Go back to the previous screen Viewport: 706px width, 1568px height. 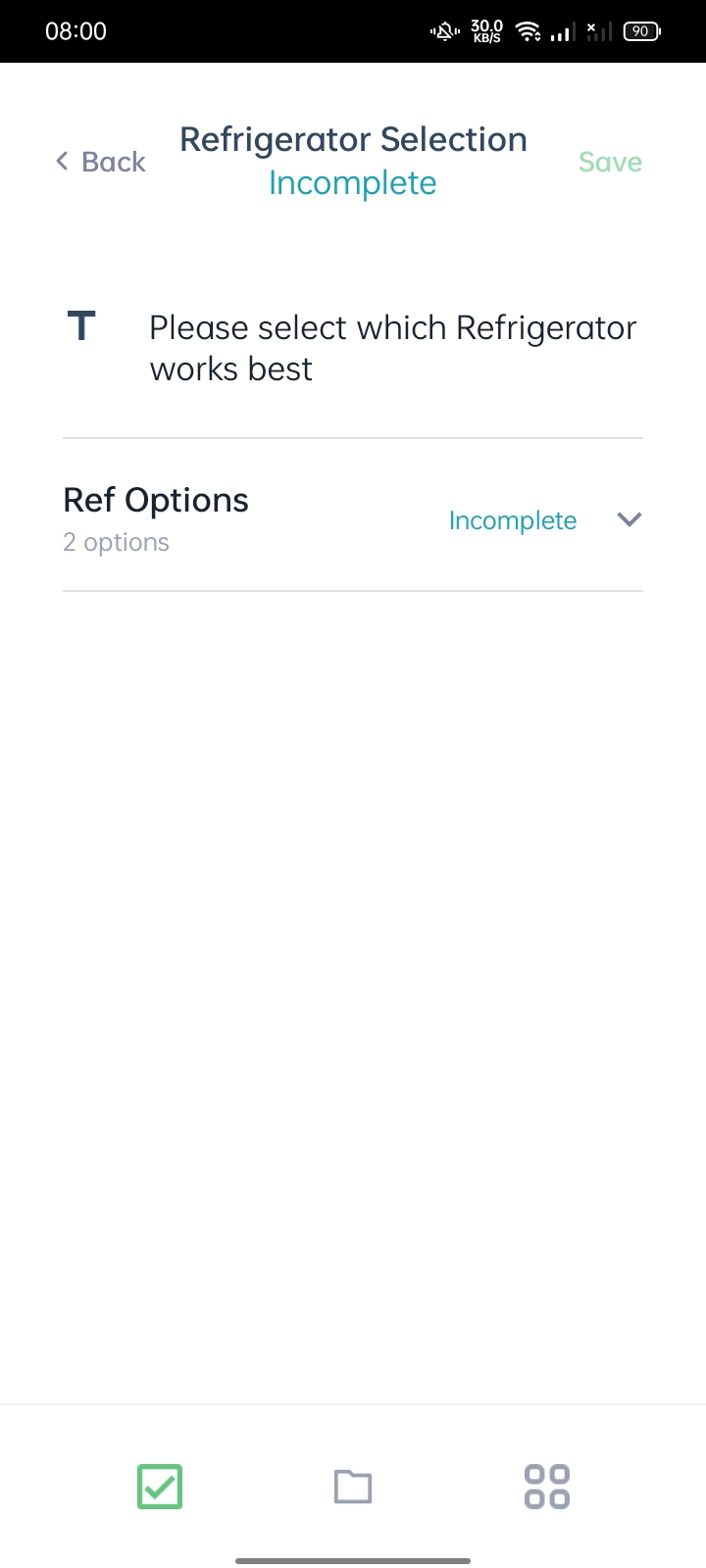(x=100, y=162)
